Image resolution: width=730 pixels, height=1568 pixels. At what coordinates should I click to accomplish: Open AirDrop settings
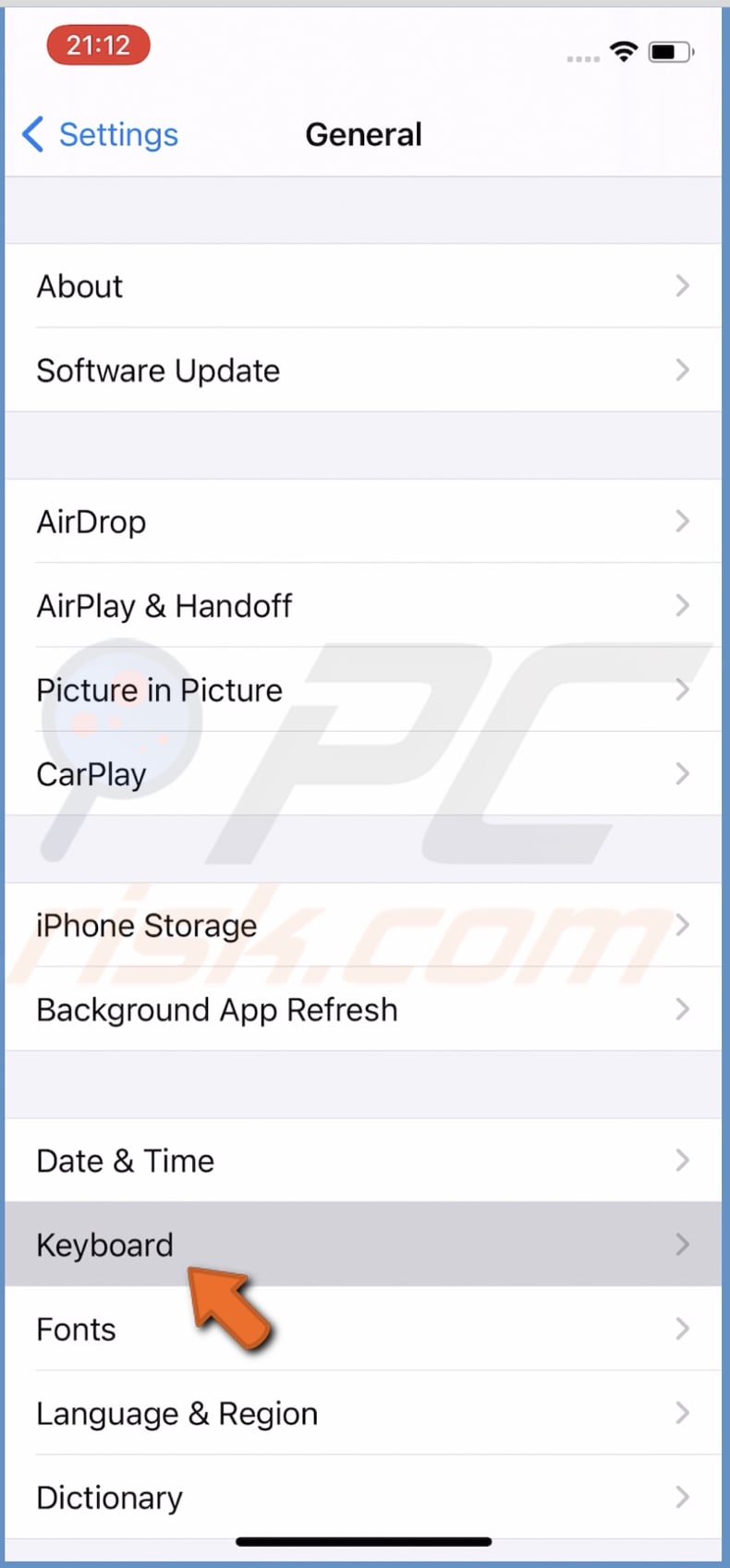tap(362, 522)
